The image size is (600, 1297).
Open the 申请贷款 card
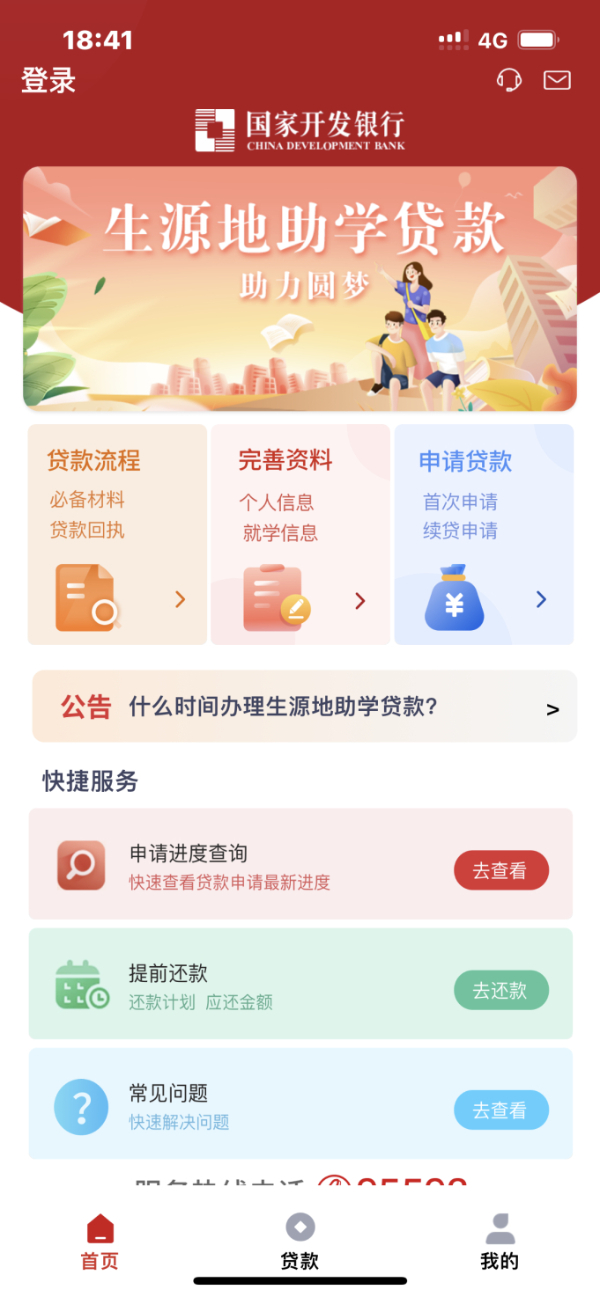[484, 535]
